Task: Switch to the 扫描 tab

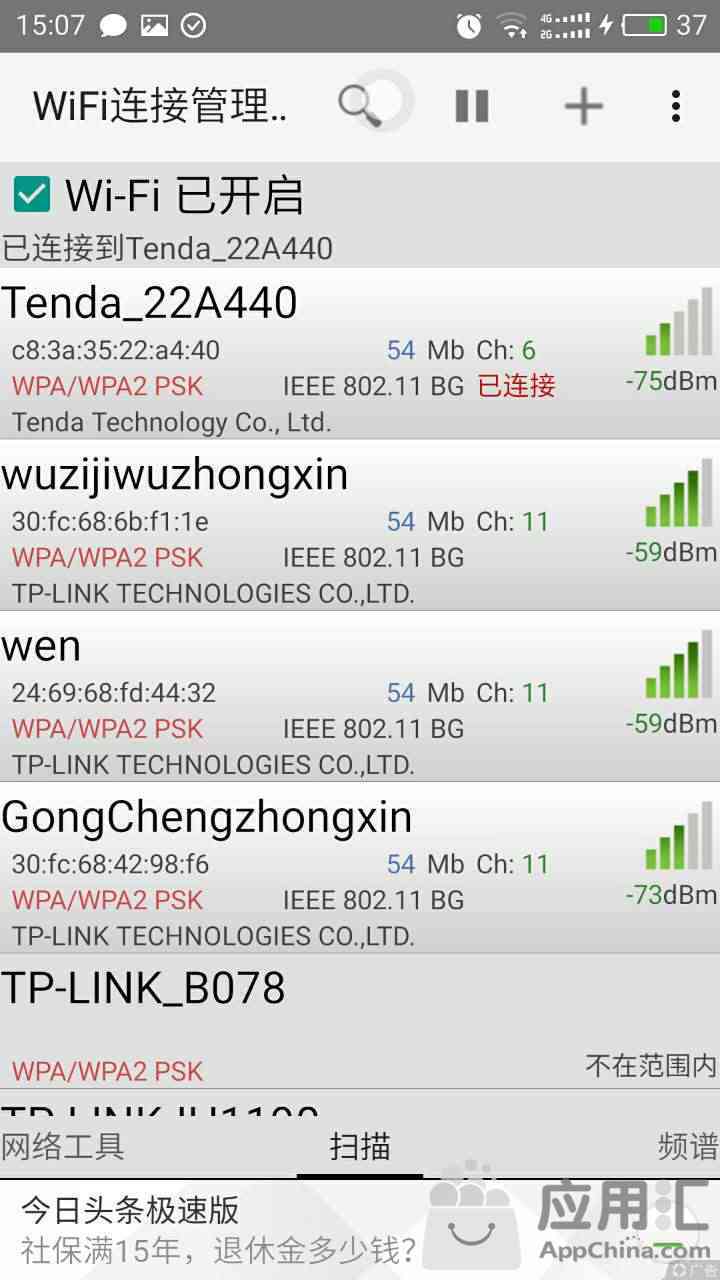Action: pyautogui.click(x=360, y=1147)
